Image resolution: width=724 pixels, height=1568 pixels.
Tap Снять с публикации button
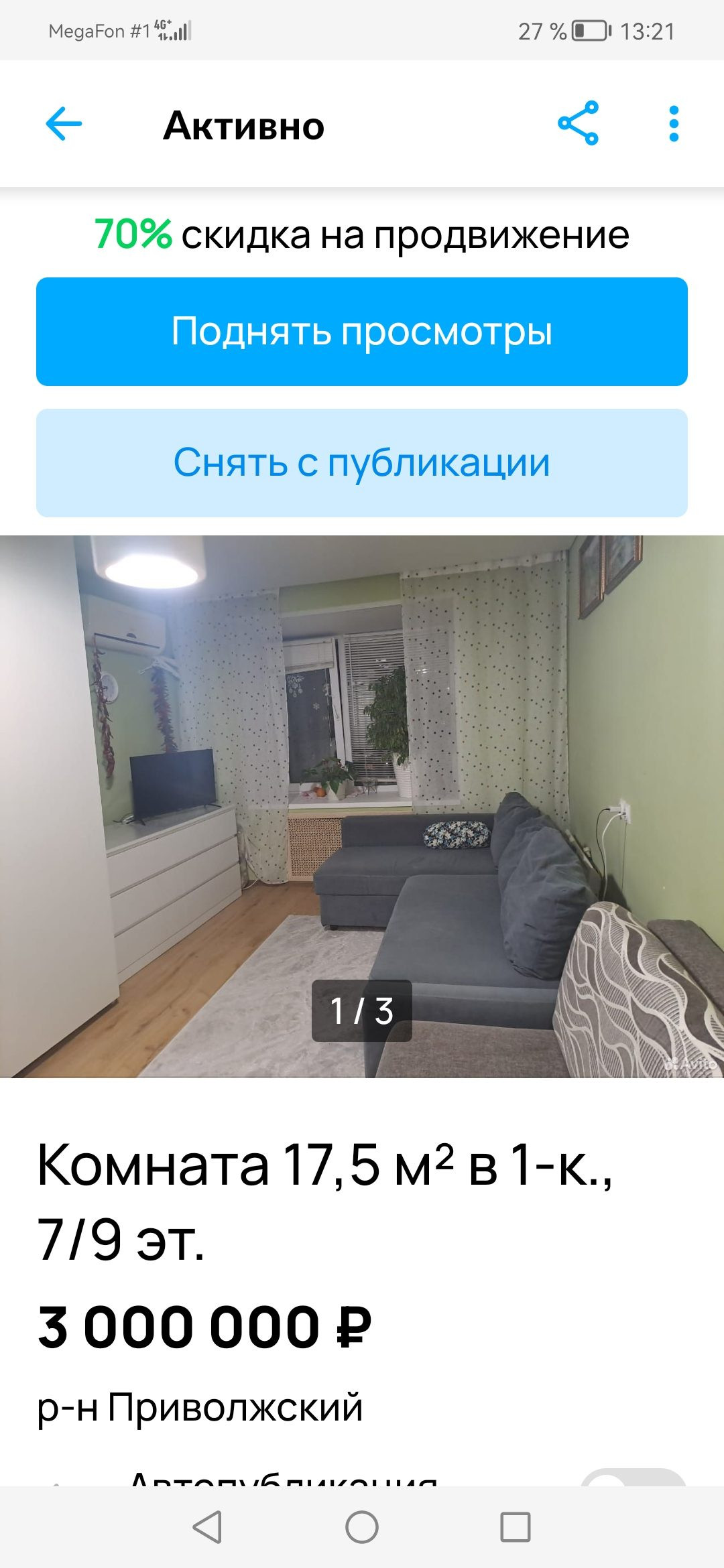tap(362, 463)
